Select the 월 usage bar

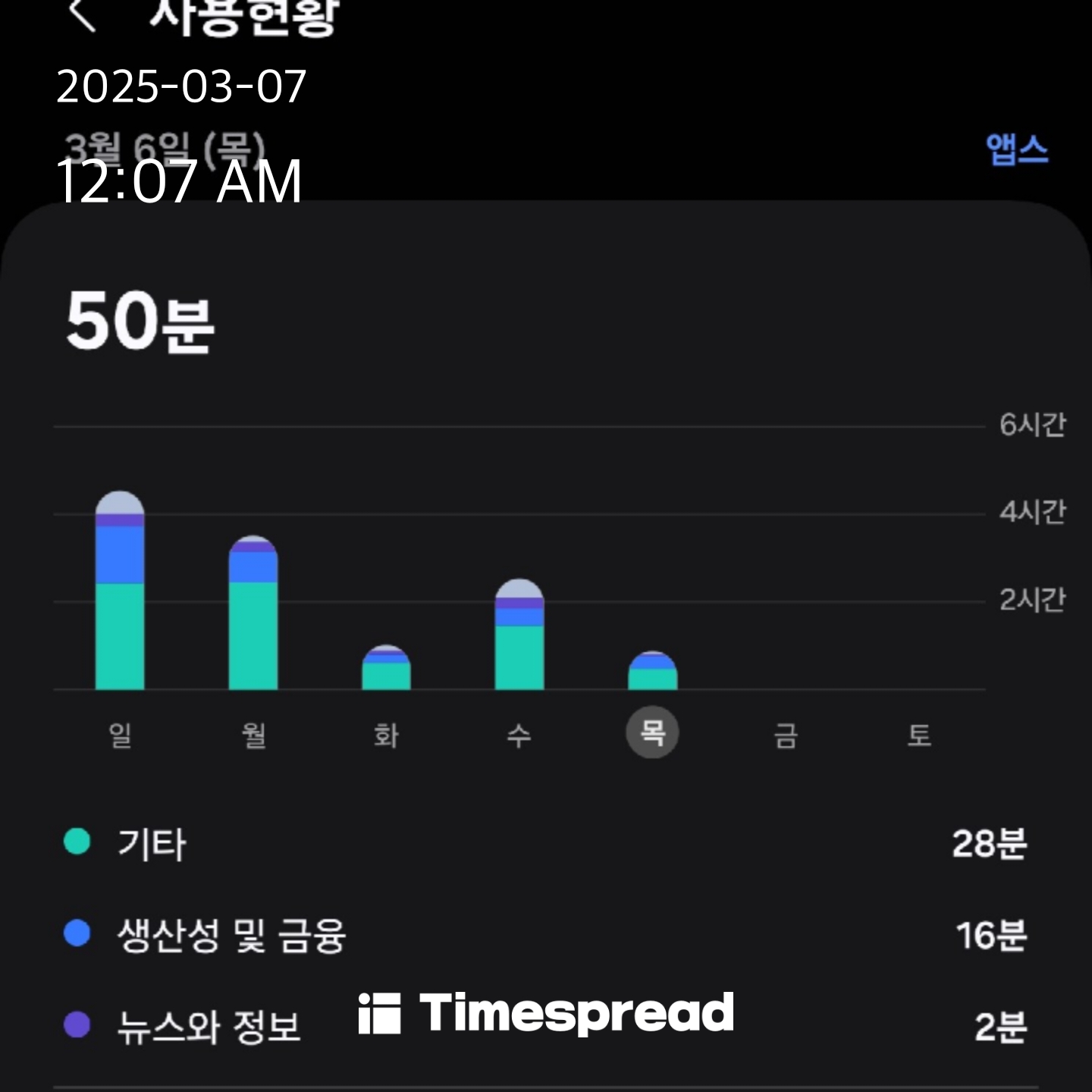point(253,613)
